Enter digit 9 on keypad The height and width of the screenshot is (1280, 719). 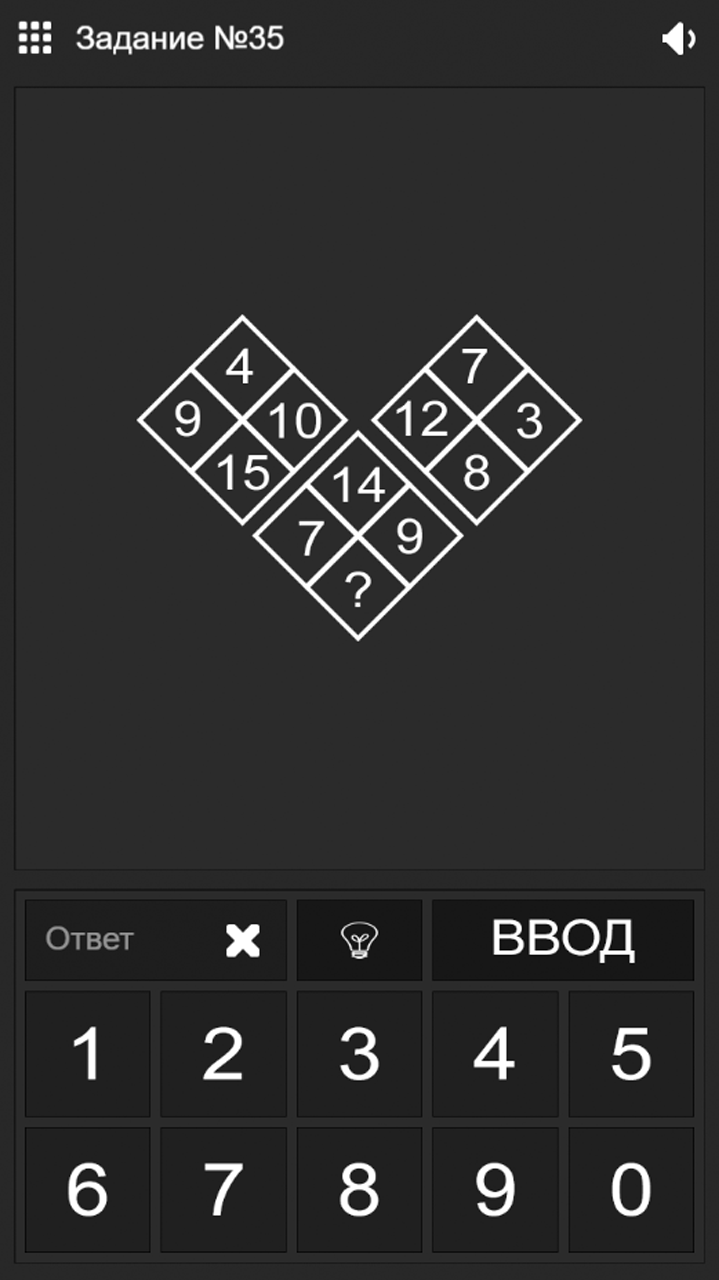coord(495,1190)
